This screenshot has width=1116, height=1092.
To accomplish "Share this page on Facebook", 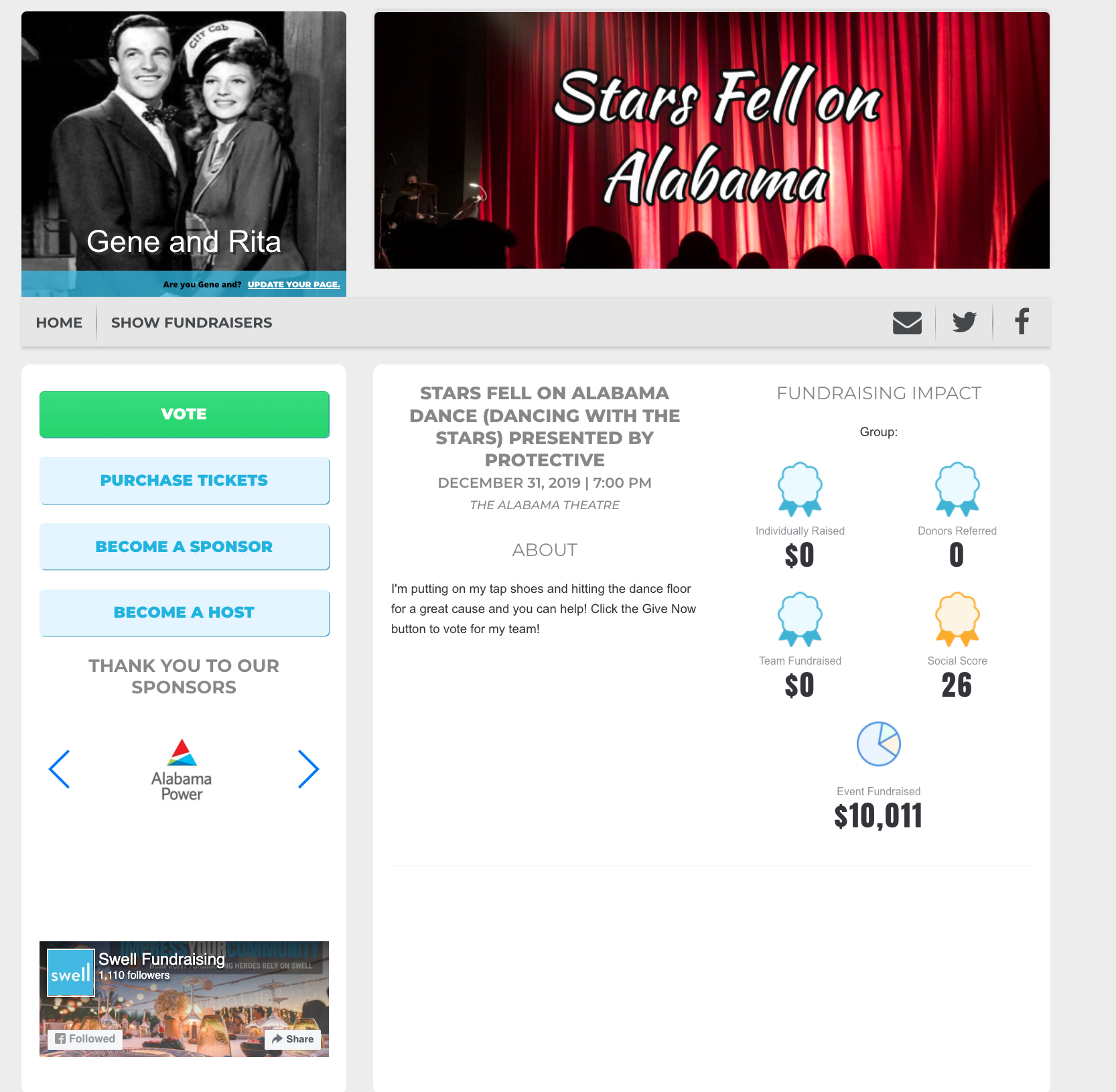I will pos(1022,322).
